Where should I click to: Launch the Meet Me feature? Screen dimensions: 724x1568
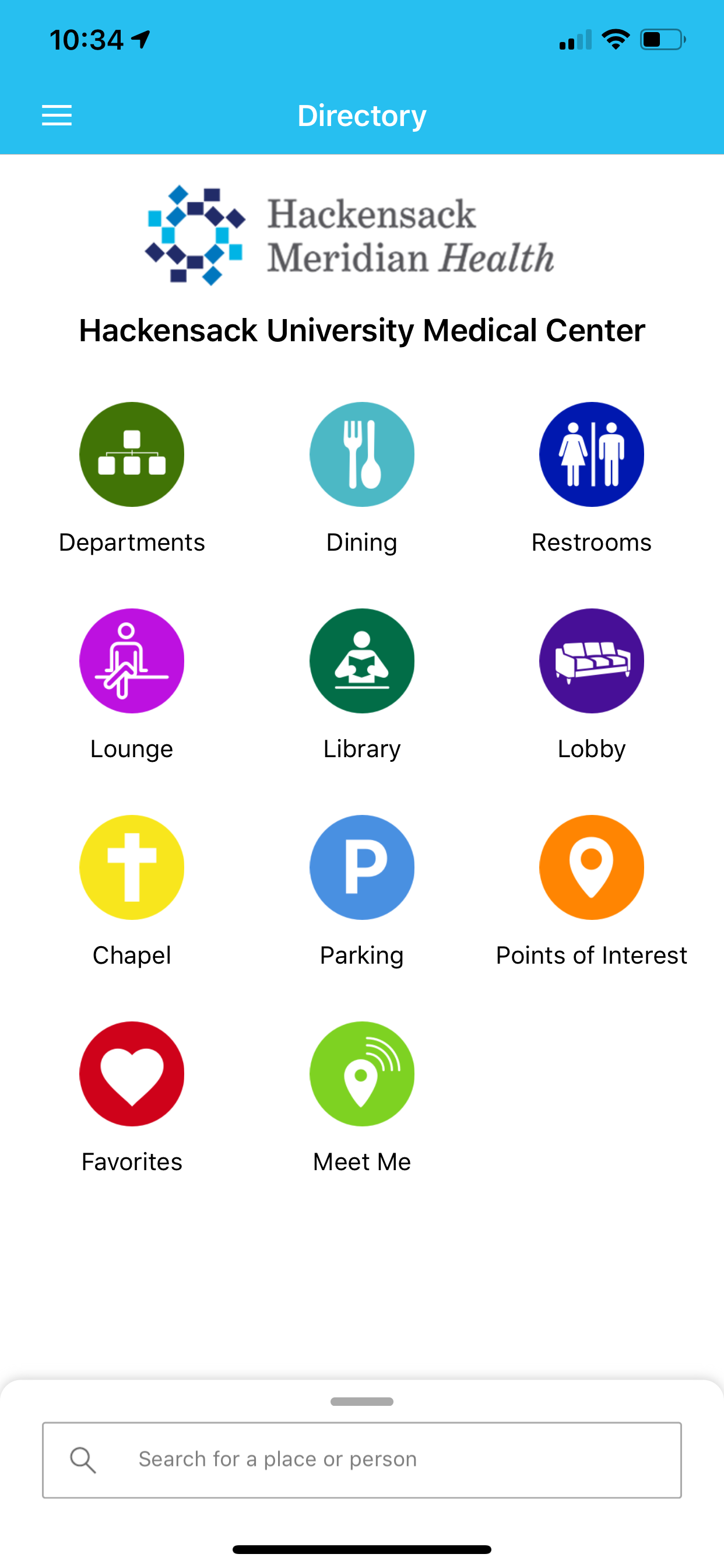[362, 1074]
